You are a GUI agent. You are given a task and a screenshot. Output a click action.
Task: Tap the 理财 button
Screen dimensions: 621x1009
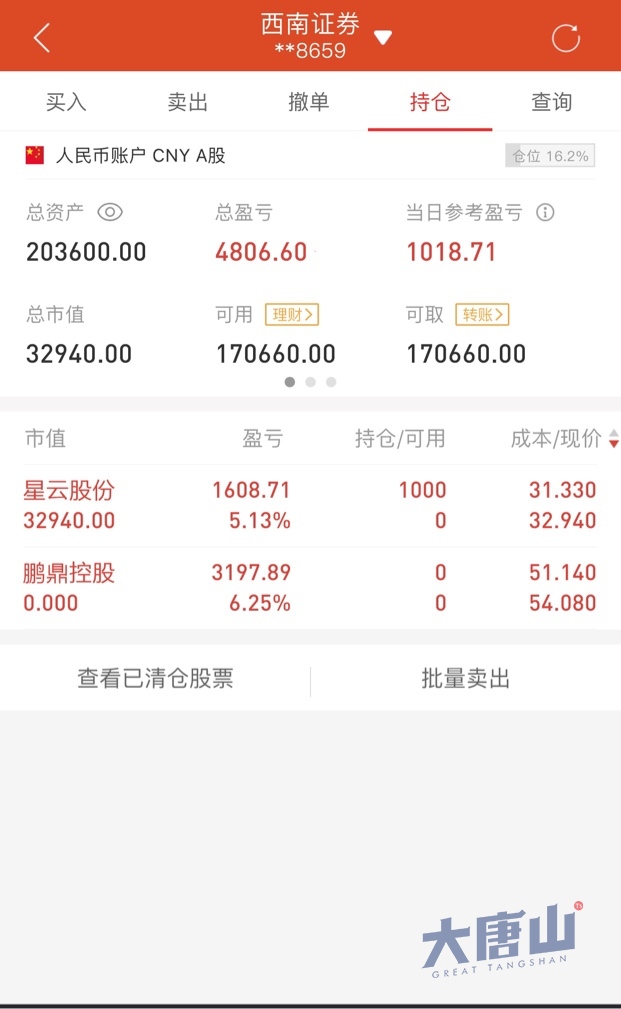click(292, 314)
